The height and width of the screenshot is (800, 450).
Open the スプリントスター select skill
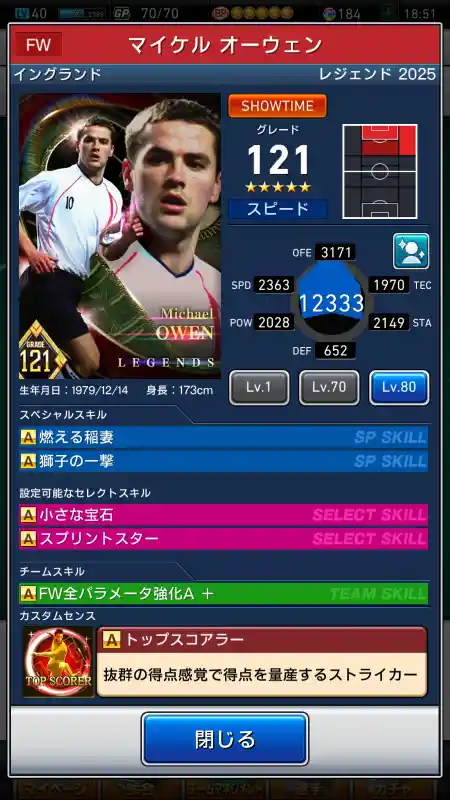click(223, 539)
